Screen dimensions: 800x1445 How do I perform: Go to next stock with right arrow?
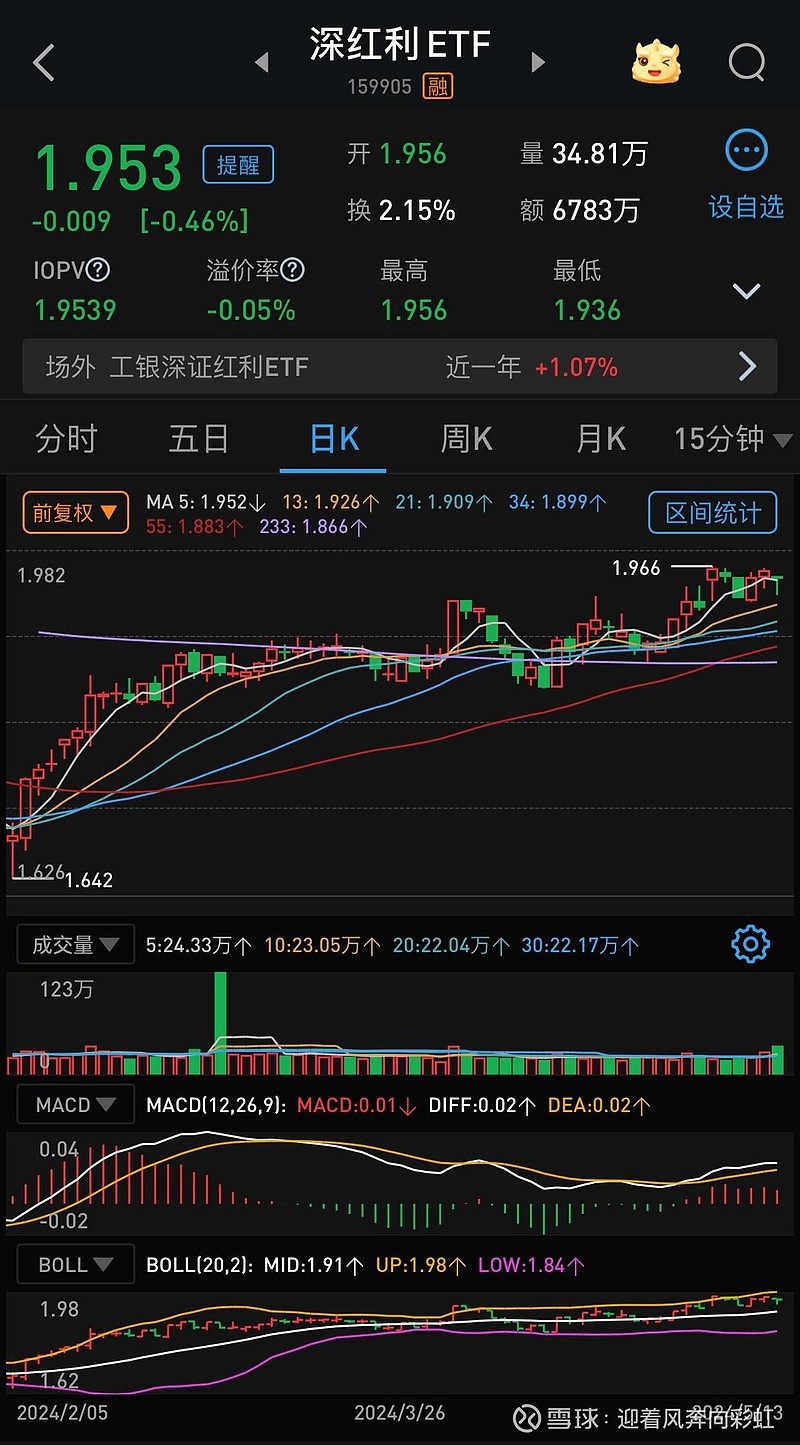(x=538, y=62)
